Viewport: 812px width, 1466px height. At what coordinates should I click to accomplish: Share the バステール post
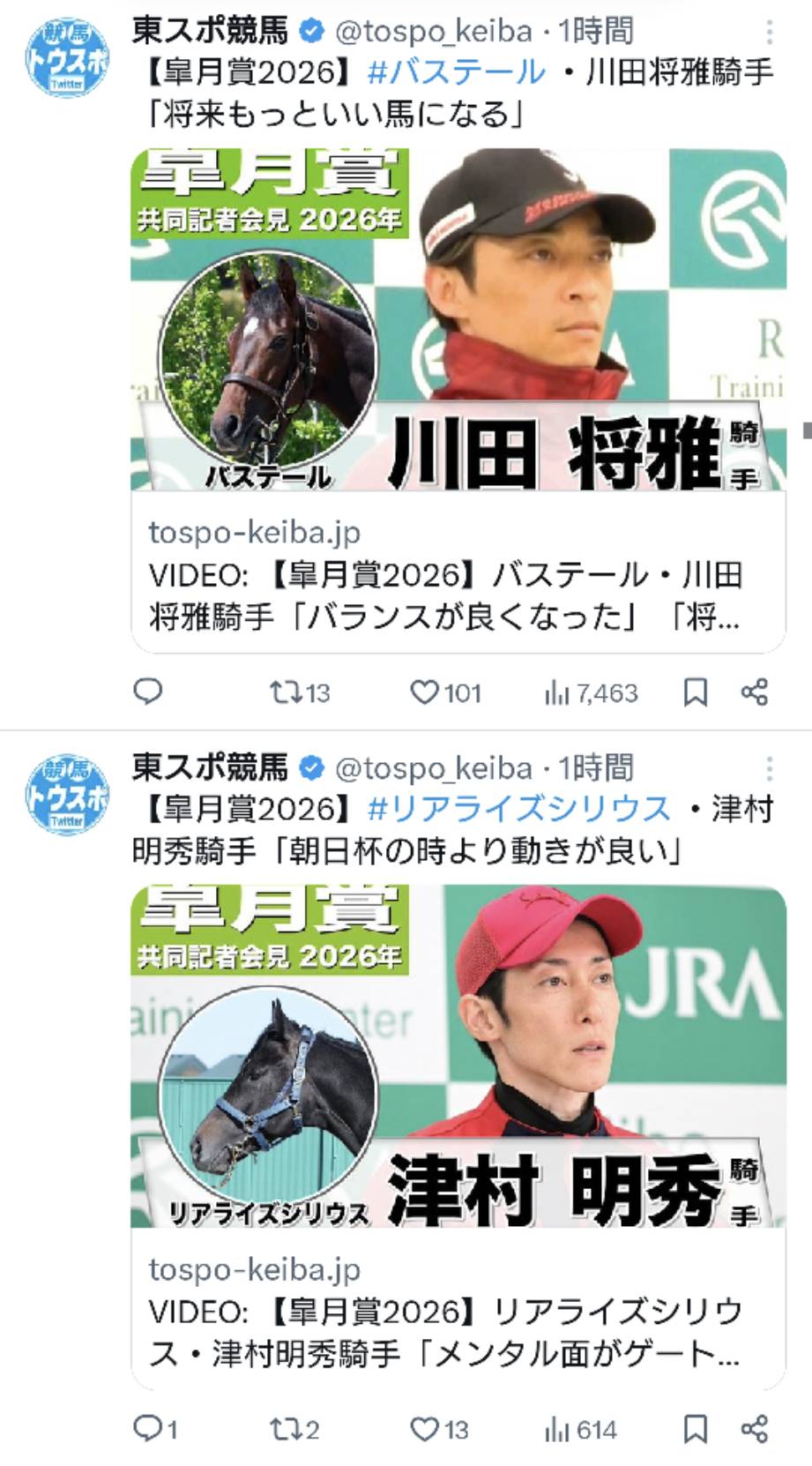(755, 692)
